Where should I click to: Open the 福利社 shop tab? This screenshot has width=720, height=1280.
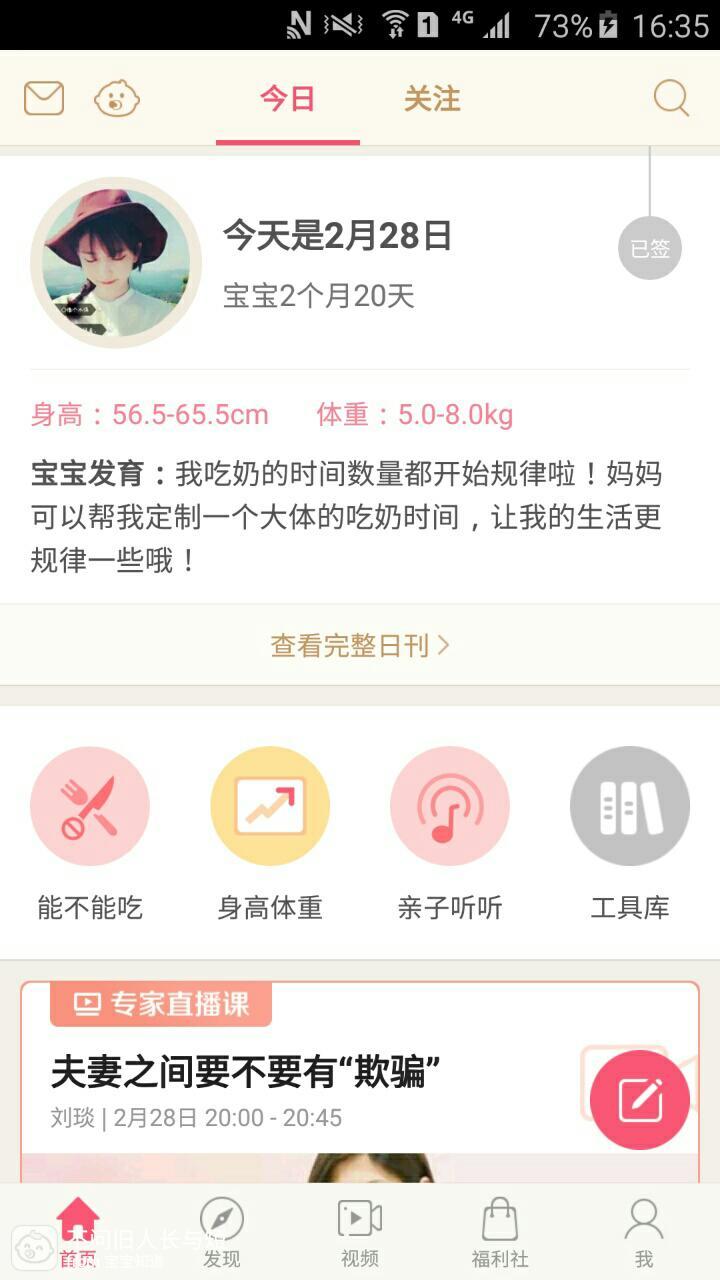click(500, 1233)
